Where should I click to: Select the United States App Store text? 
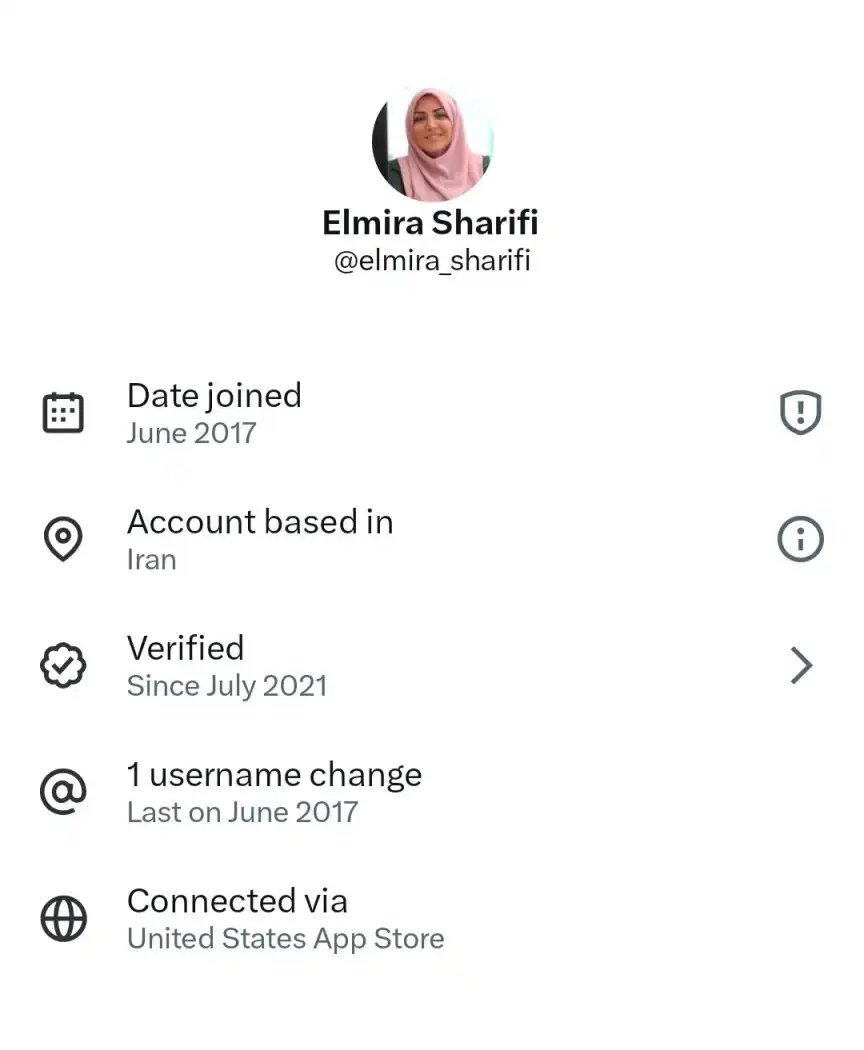pos(285,939)
